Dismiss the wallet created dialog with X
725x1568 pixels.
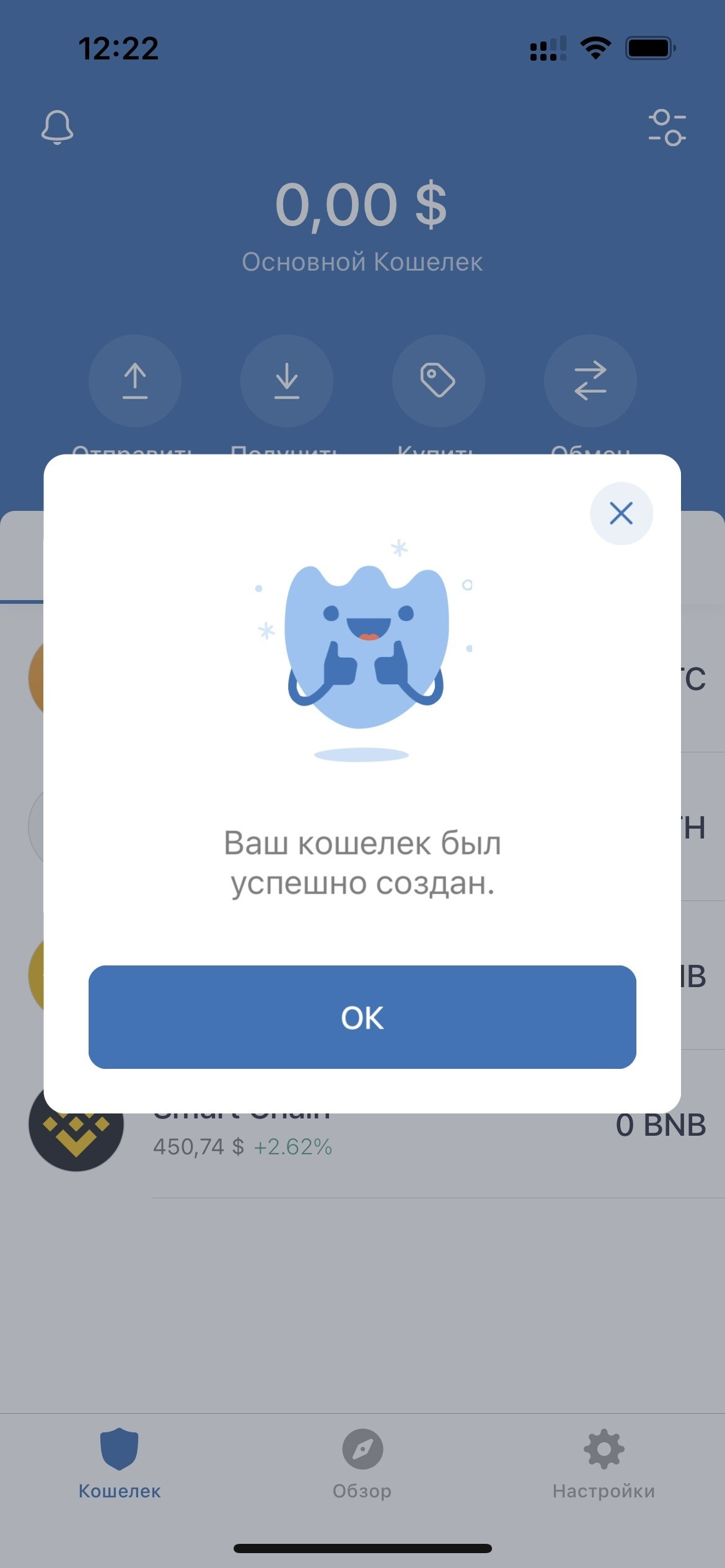coord(621,513)
